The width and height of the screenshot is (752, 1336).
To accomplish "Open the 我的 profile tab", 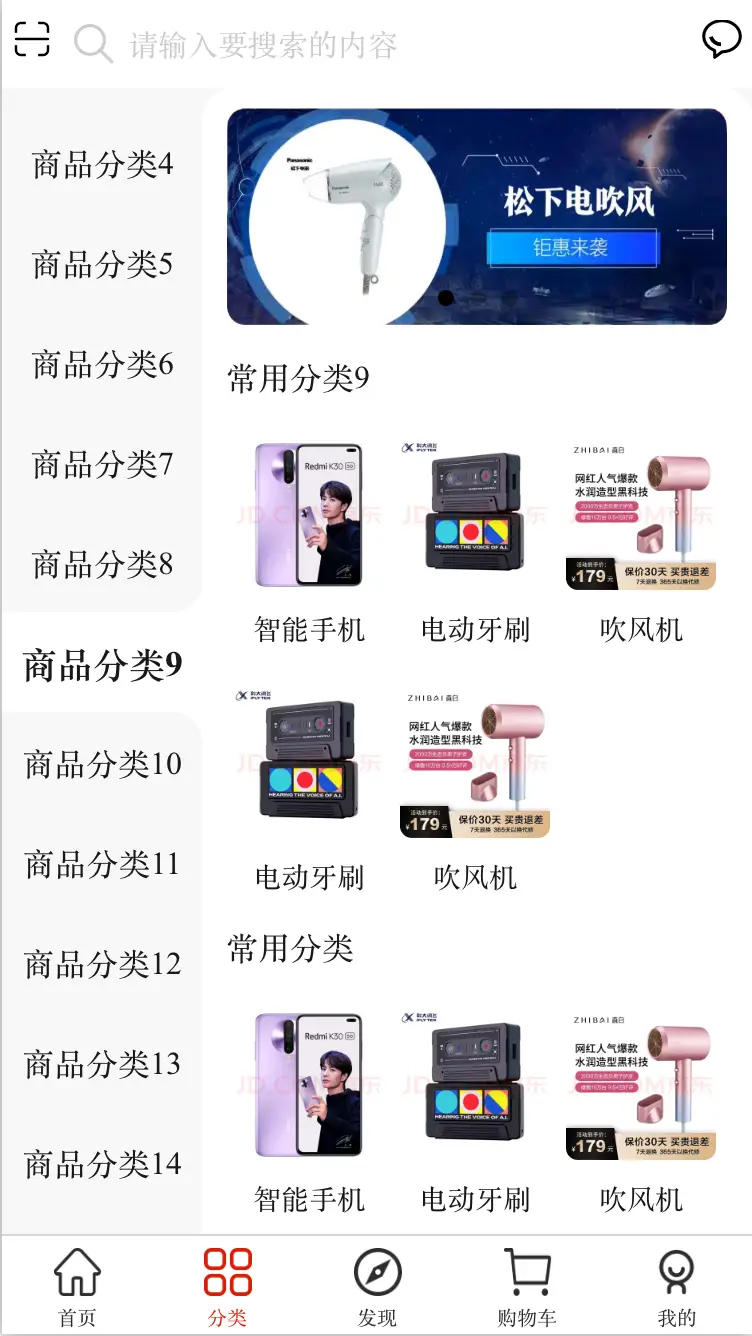I will click(x=677, y=1286).
